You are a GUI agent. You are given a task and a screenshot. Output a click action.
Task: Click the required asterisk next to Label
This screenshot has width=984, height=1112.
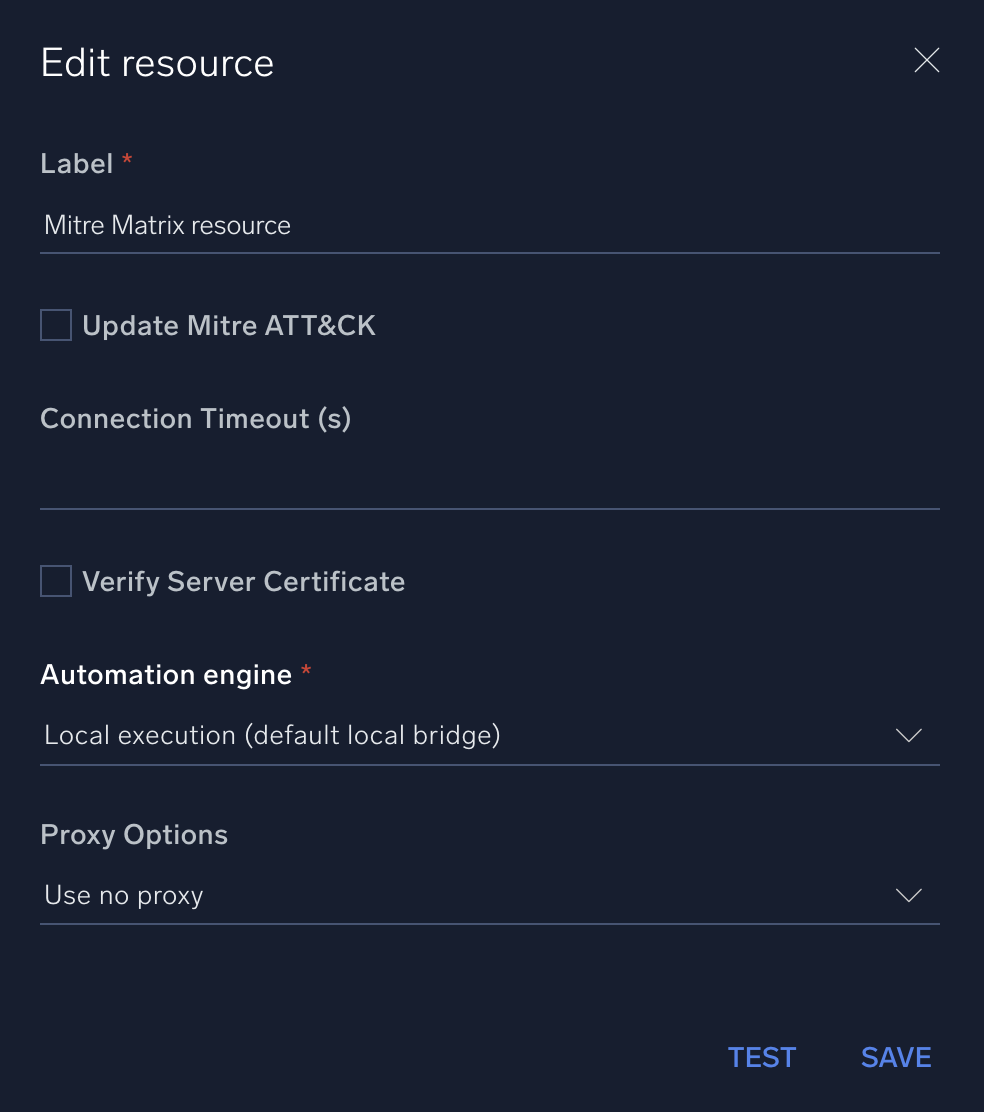[x=127, y=160]
